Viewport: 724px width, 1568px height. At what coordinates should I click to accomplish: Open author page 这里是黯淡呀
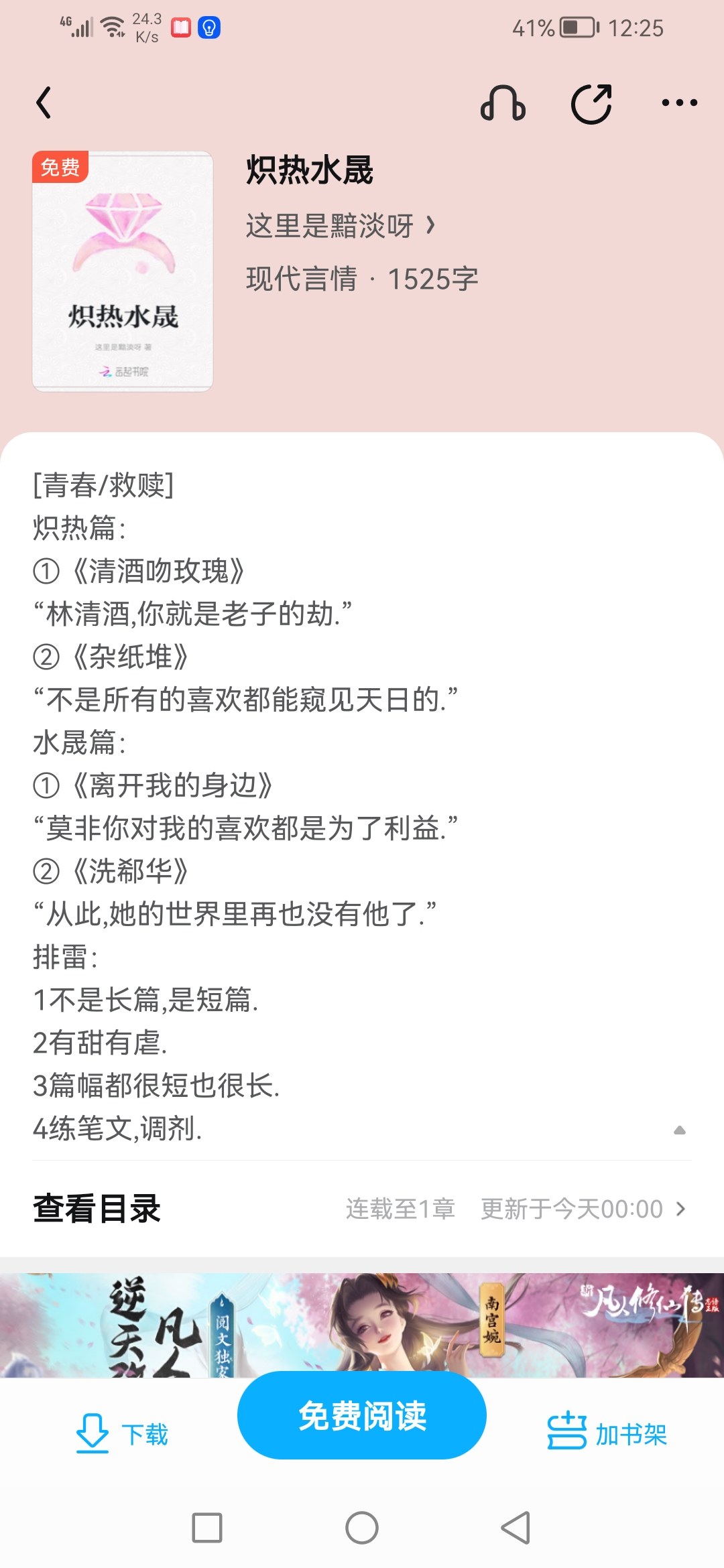(341, 226)
